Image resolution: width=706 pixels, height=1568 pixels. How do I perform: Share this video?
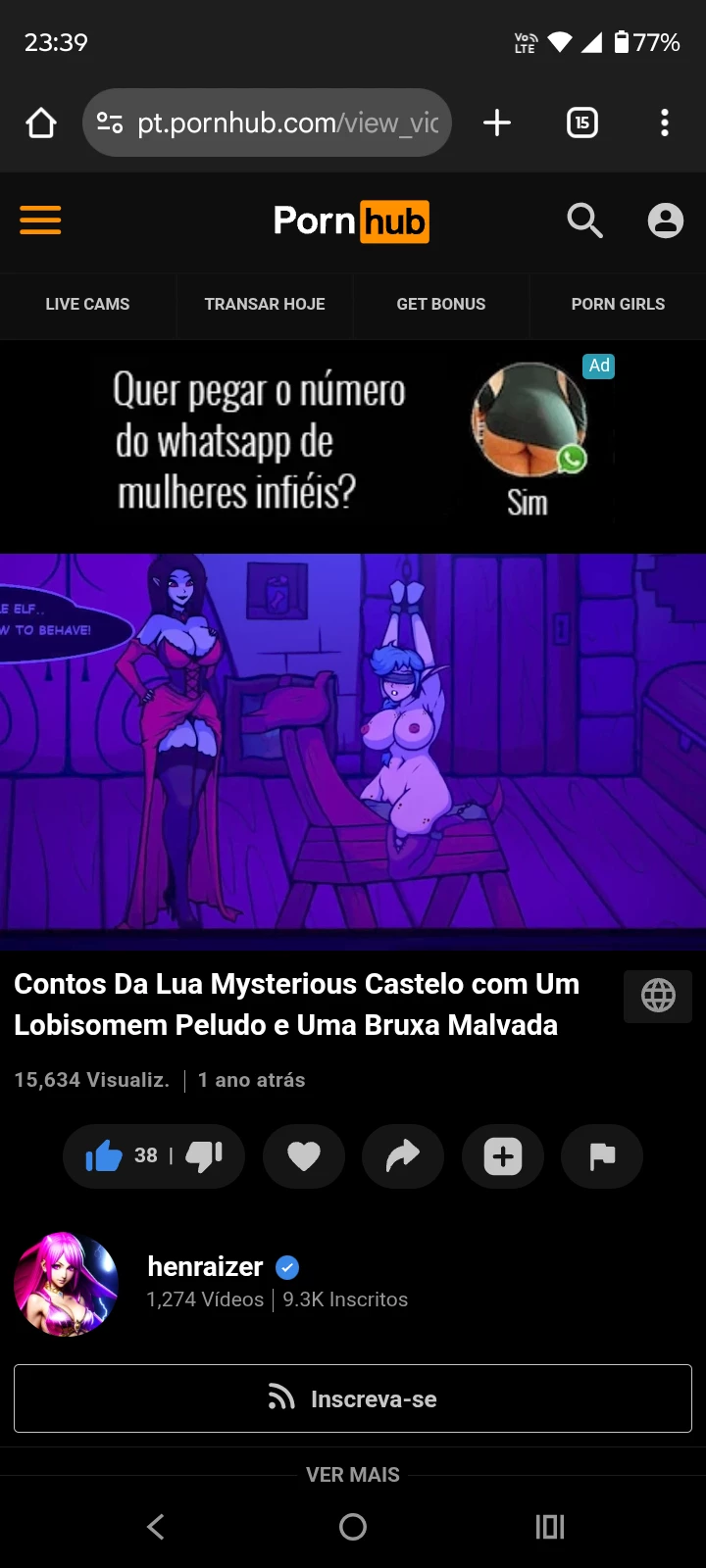pyautogui.click(x=402, y=1157)
